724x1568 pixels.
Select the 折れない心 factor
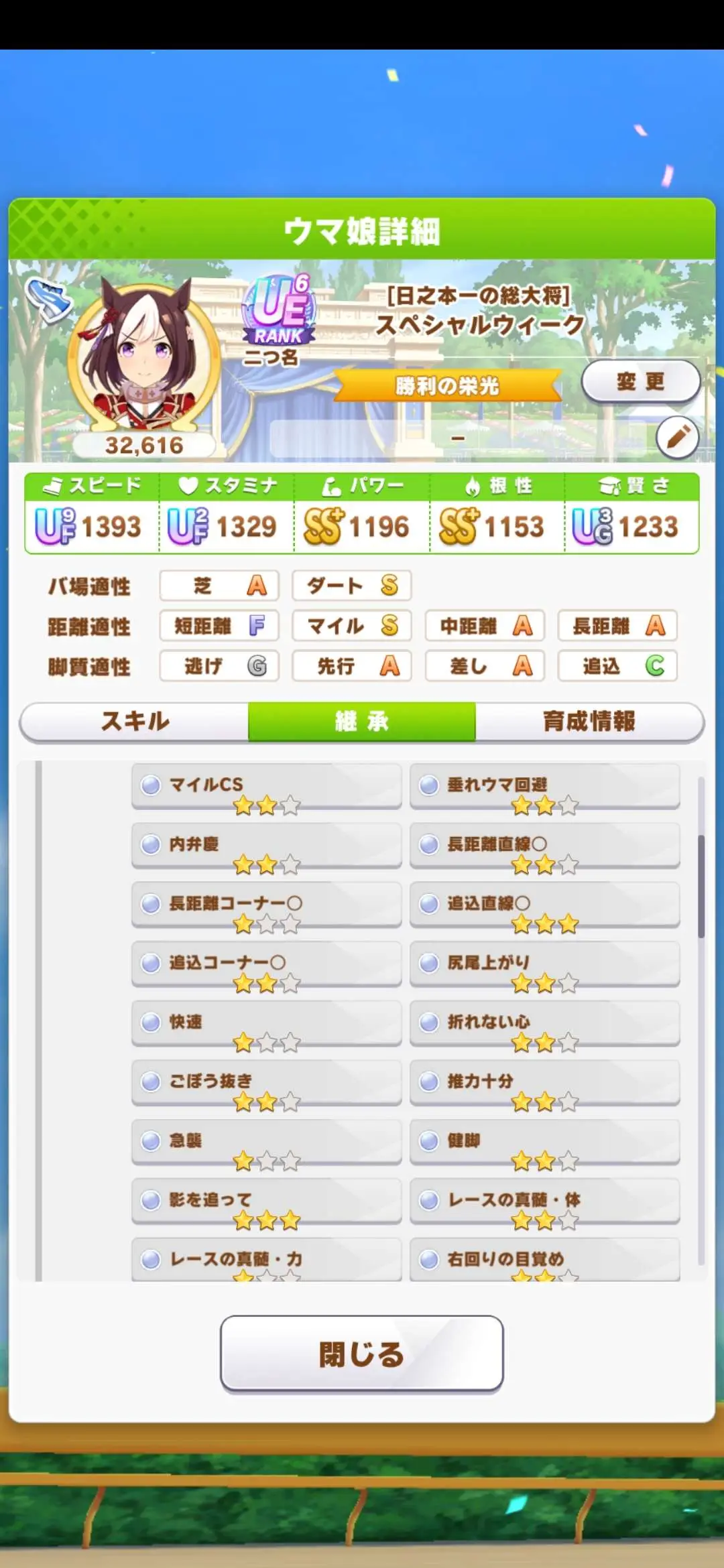pos(544,1023)
